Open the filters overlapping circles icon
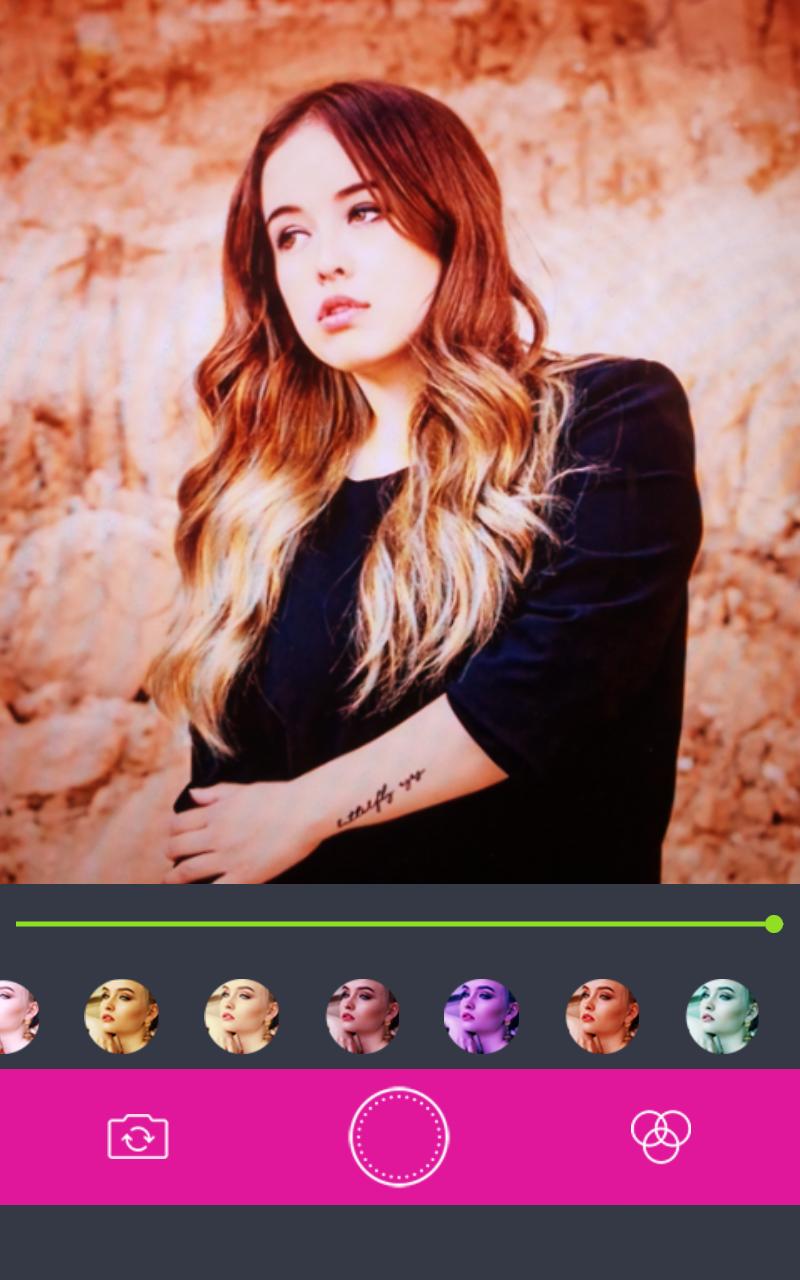The height and width of the screenshot is (1280, 800). 661,1137
